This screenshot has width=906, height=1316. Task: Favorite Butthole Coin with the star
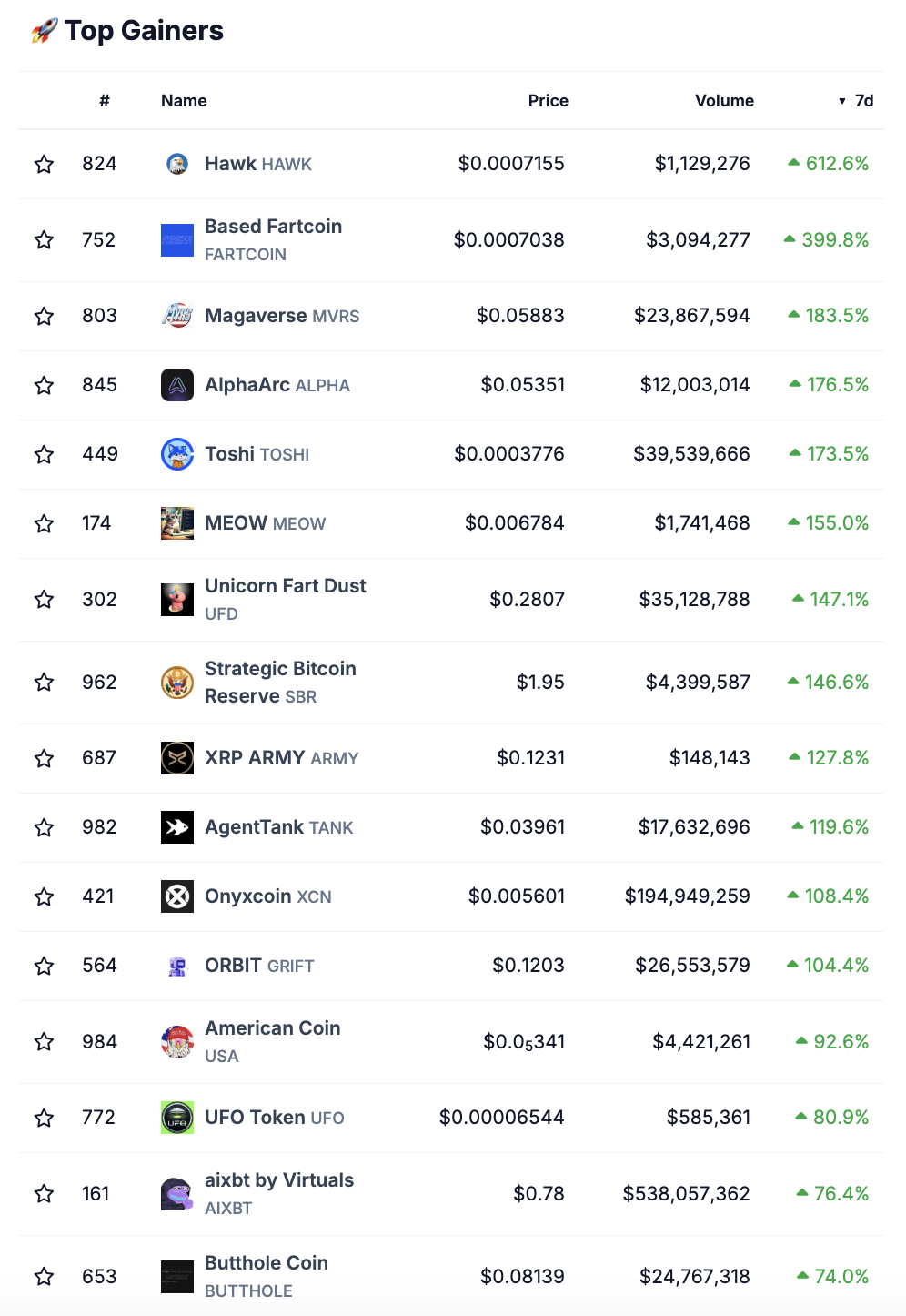click(x=44, y=1277)
